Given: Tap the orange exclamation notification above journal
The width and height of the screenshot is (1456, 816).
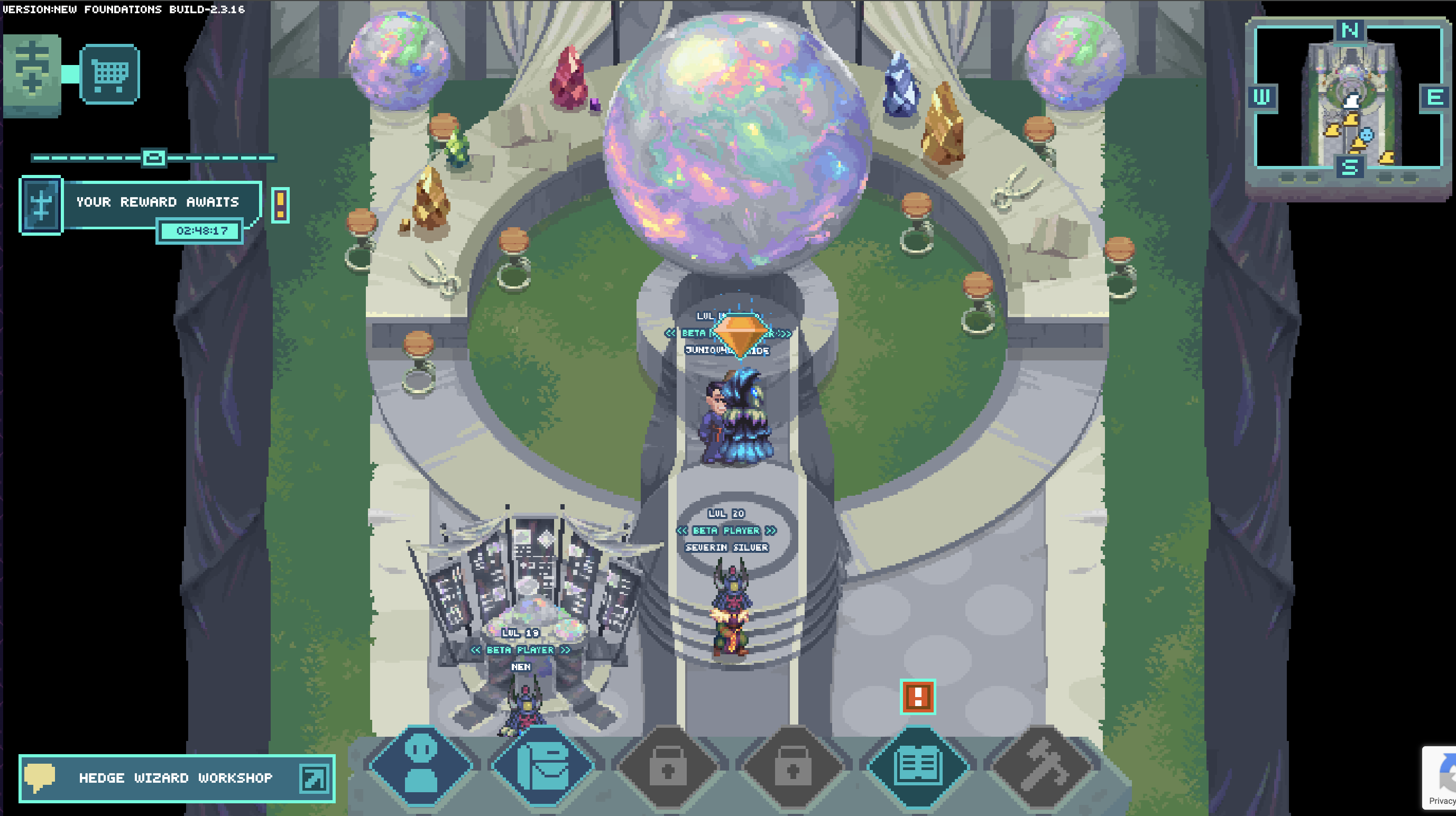Looking at the screenshot, I should (917, 696).
